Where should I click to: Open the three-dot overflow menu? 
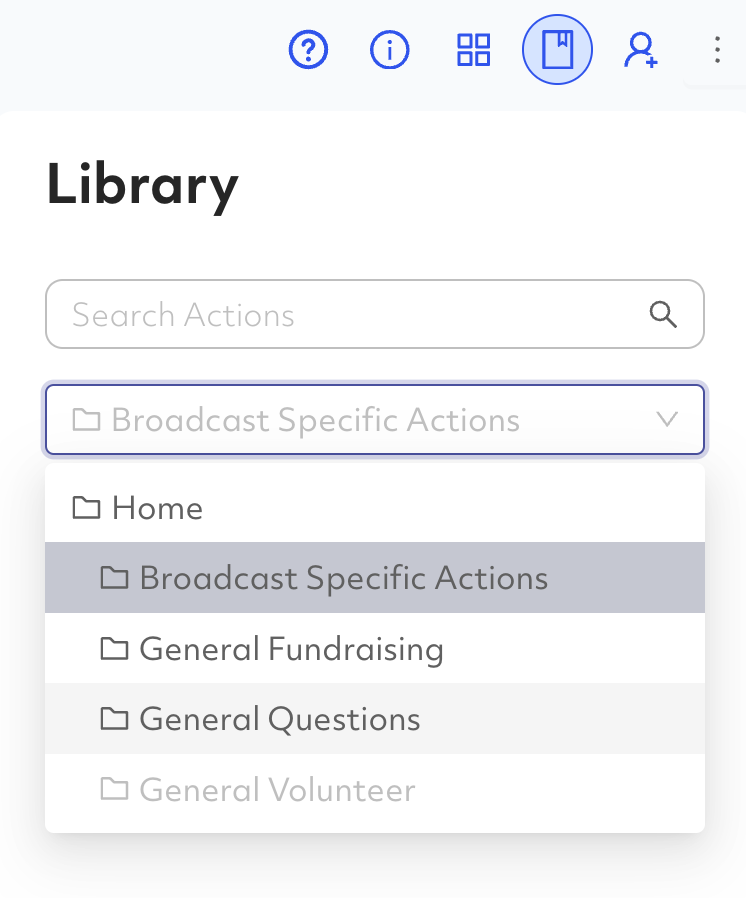(x=717, y=49)
